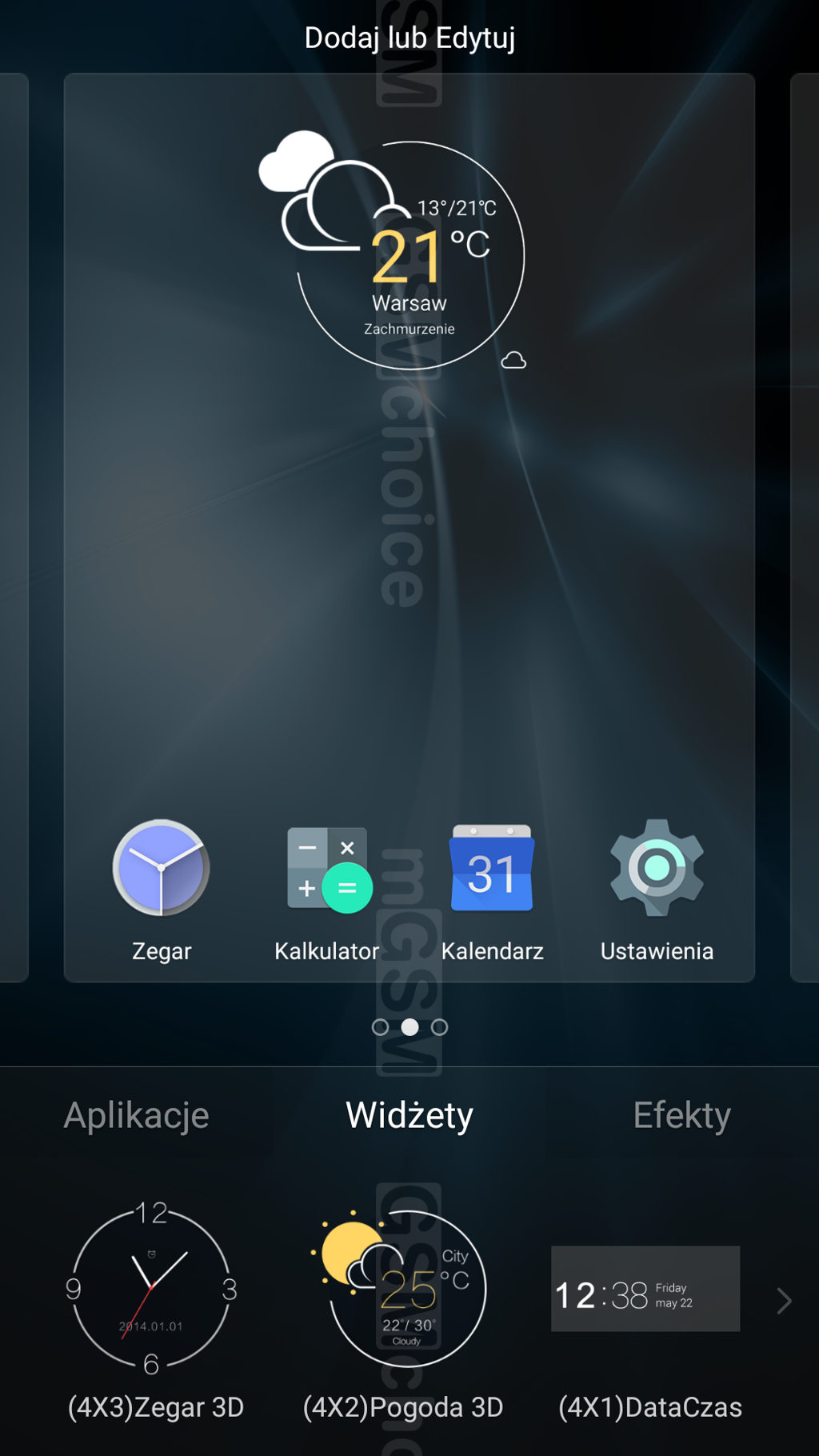Viewport: 819px width, 1456px height.
Task: Jump to the first page indicator dot
Action: (380, 1027)
